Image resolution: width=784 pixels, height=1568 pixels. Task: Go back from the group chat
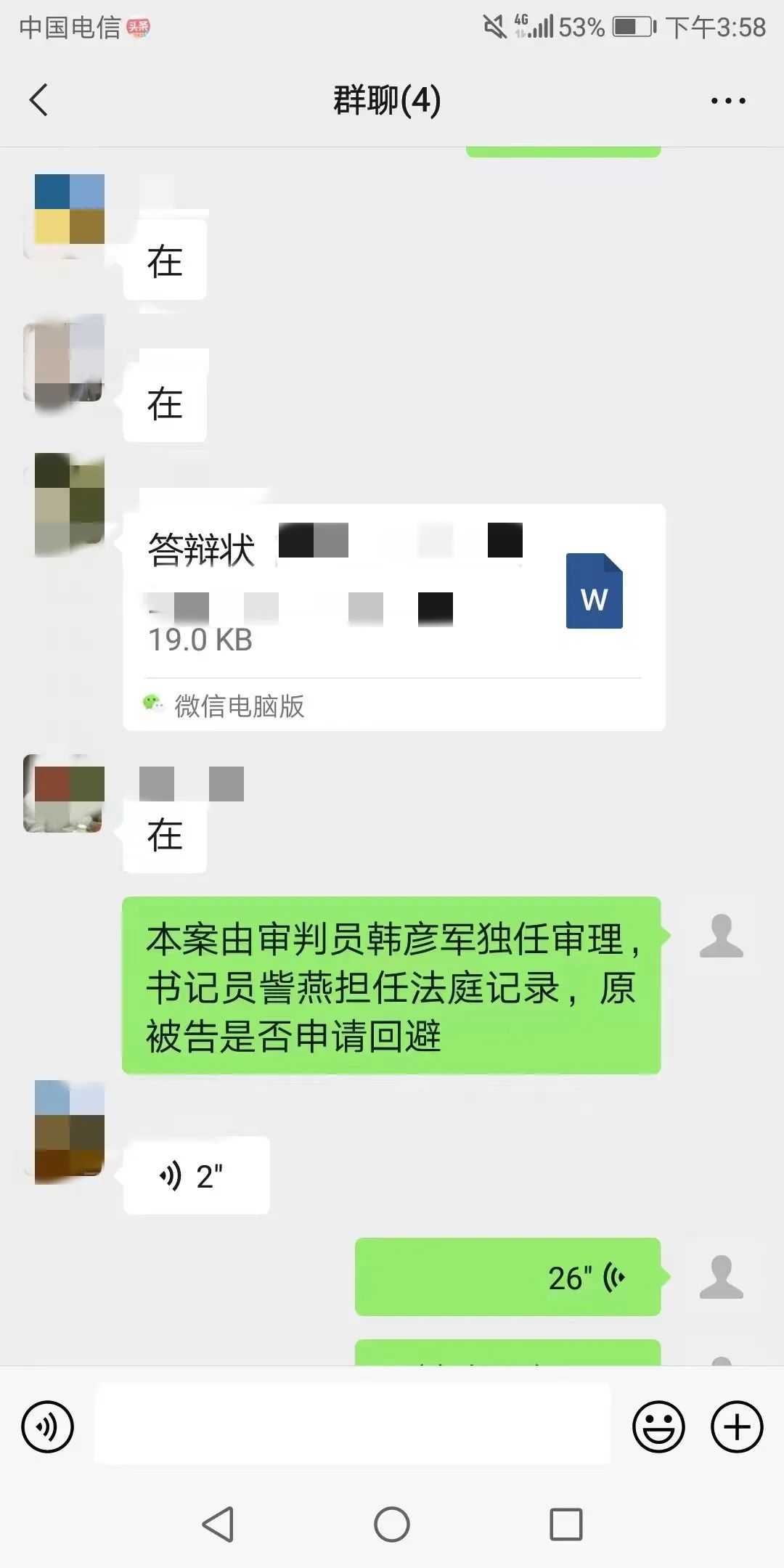click(x=39, y=99)
